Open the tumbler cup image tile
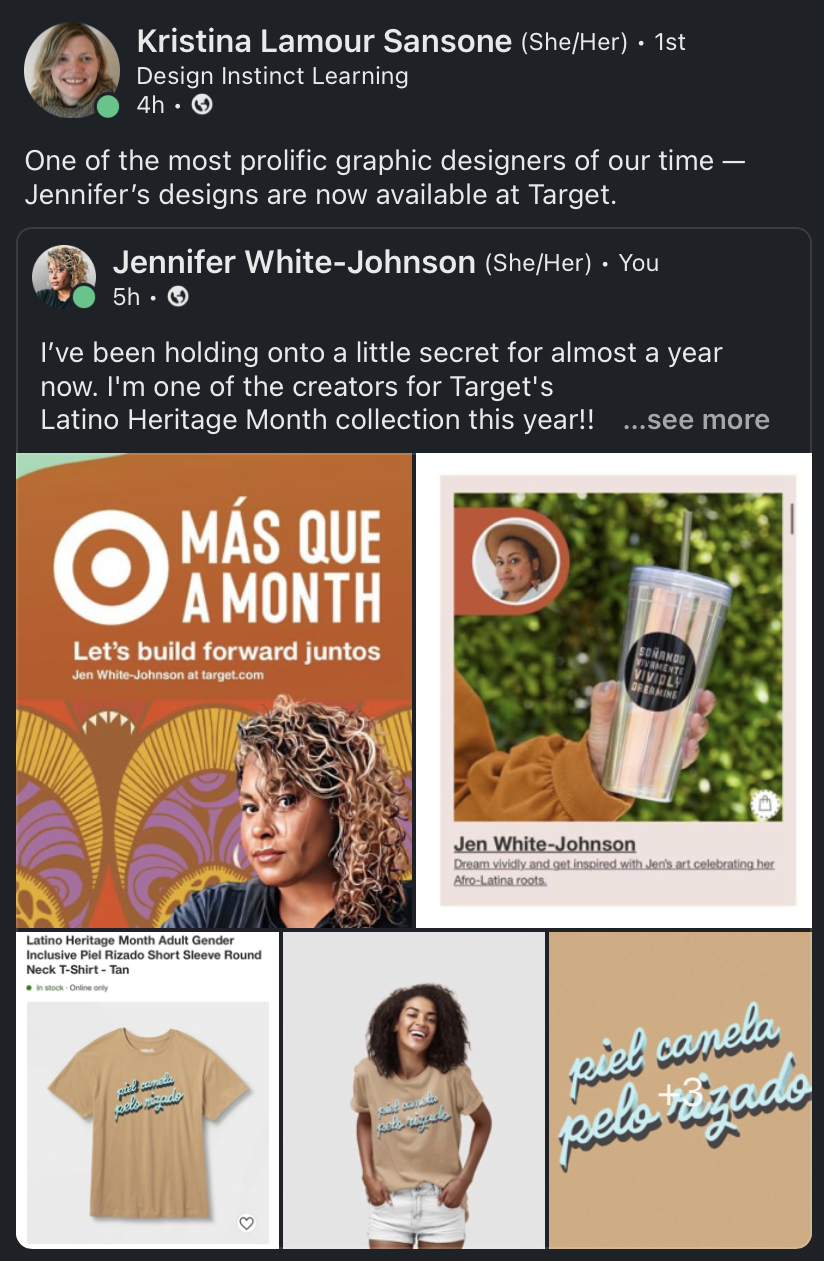 coord(613,690)
